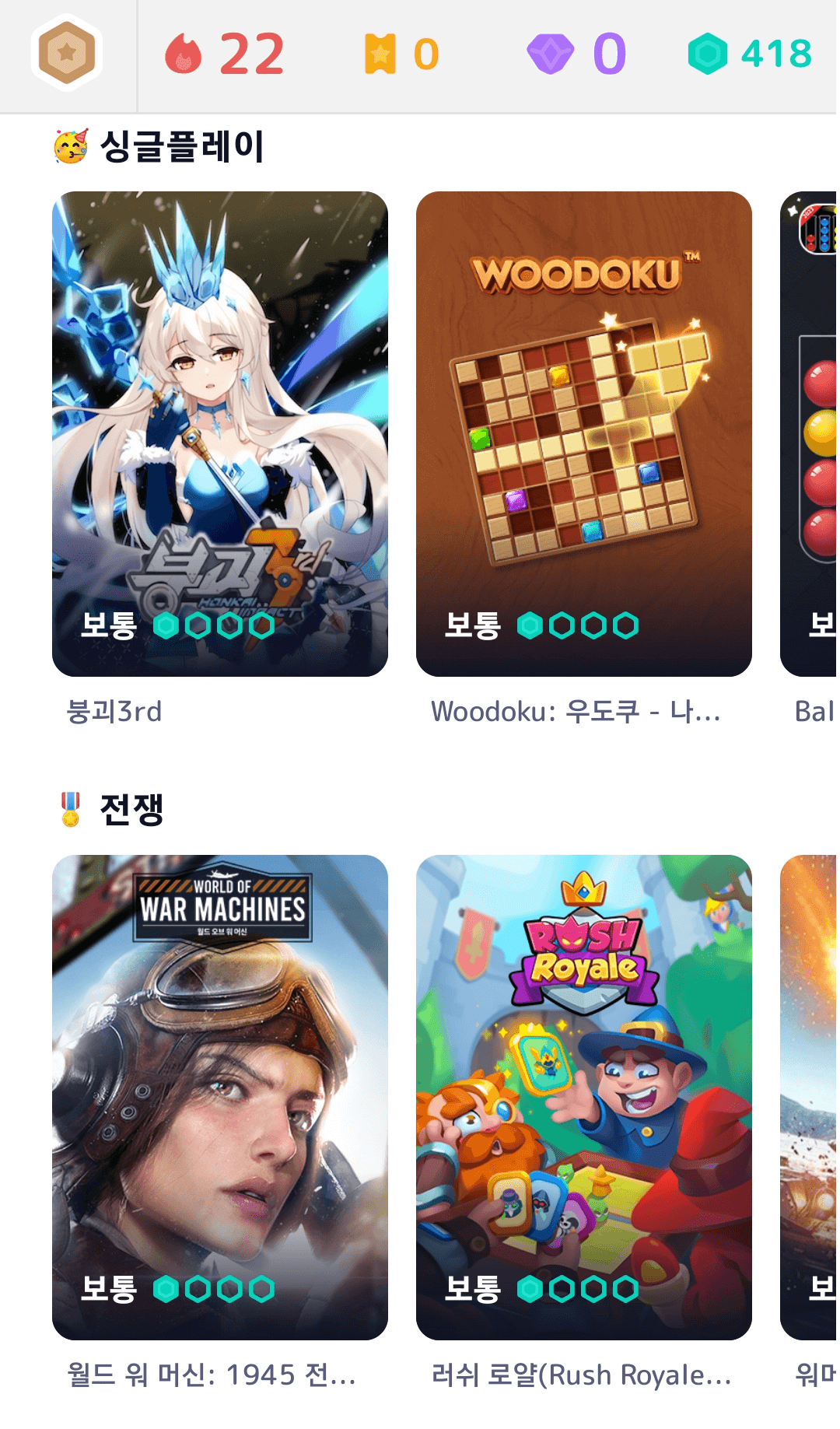840x1429 pixels.
Task: Tap the flame streak counter icon
Action: [185, 52]
